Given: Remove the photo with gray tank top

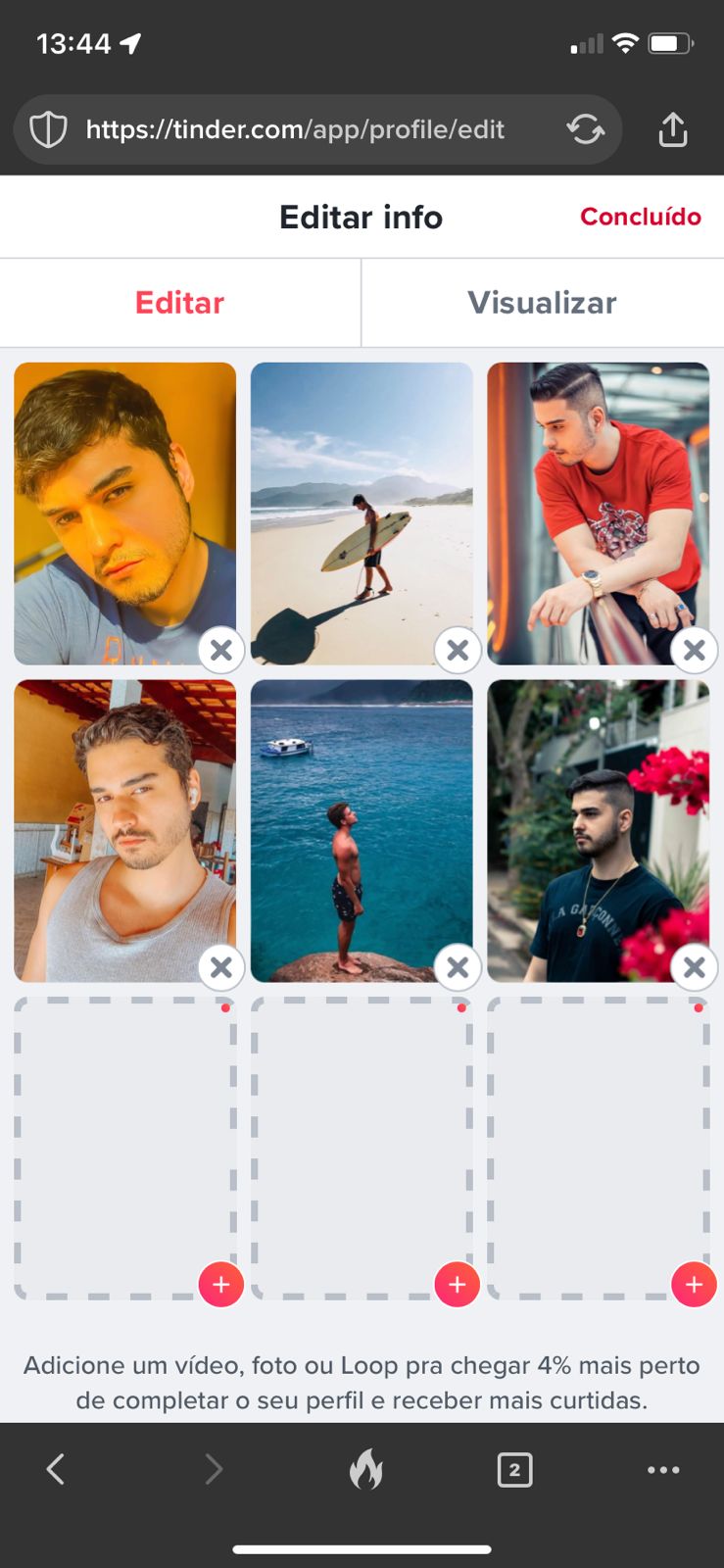Looking at the screenshot, I should tap(221, 967).
